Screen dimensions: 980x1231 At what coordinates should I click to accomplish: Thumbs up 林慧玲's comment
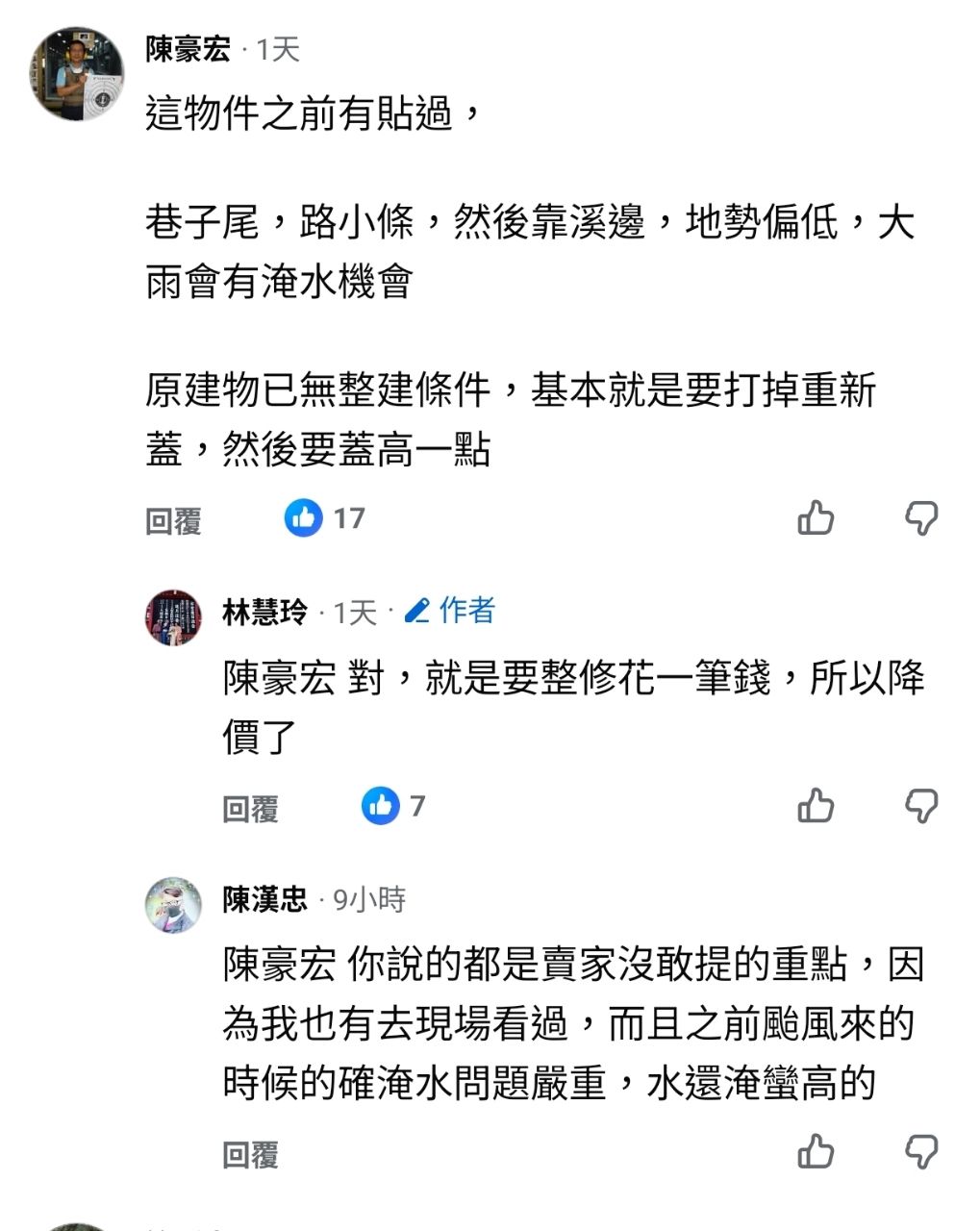[816, 806]
